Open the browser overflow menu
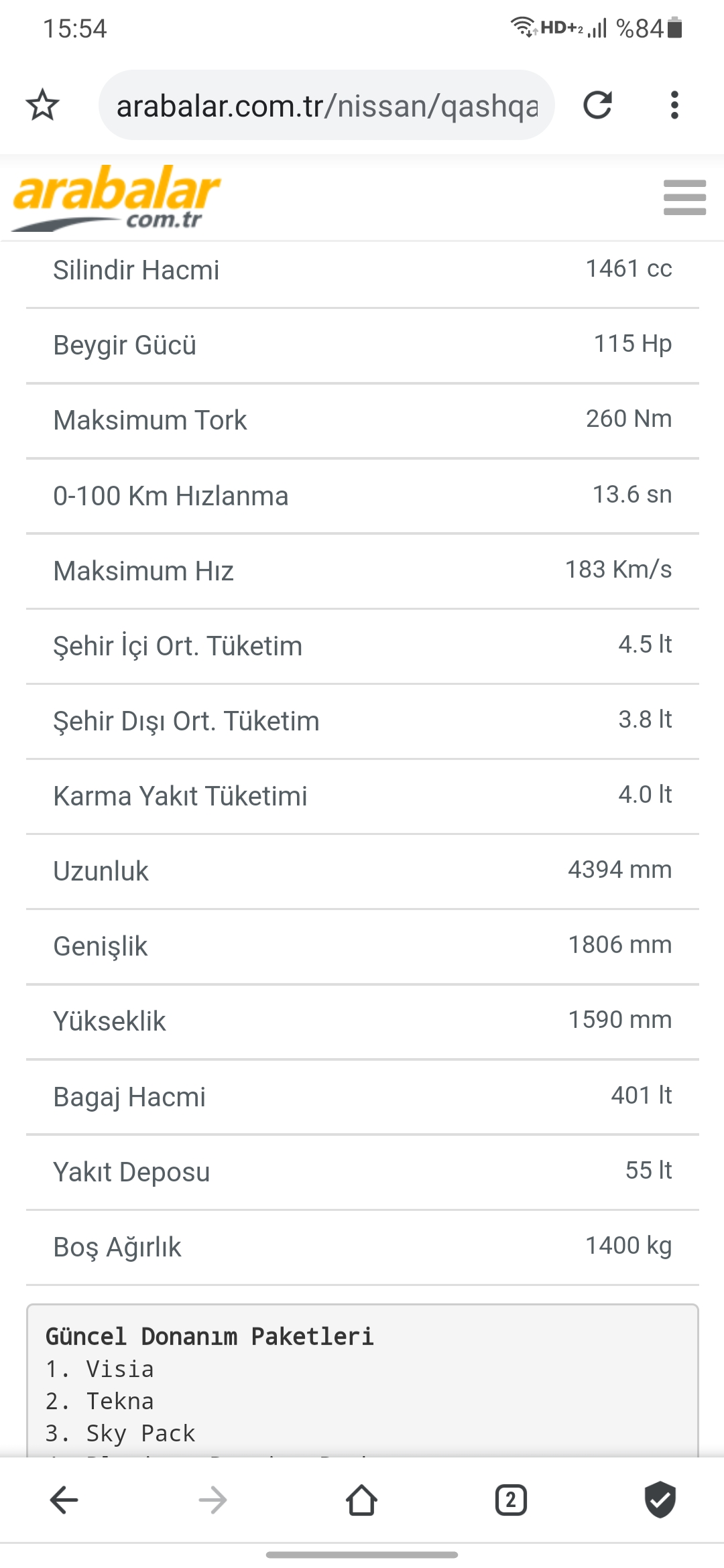The height and width of the screenshot is (1568, 724). coord(674,105)
